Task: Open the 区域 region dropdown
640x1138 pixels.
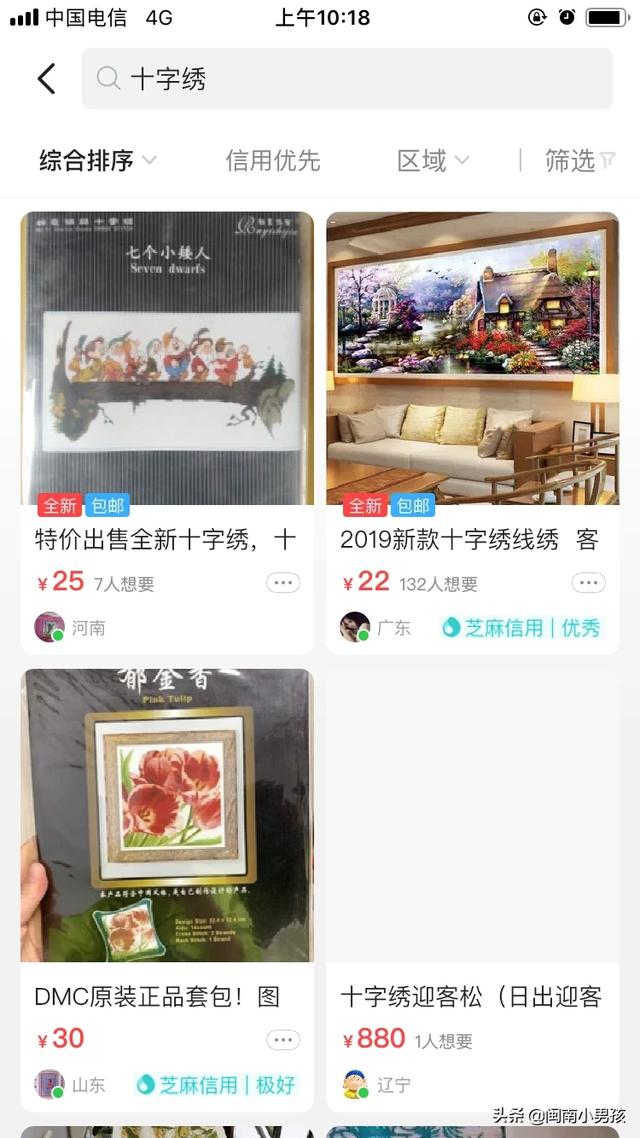Action: point(433,160)
